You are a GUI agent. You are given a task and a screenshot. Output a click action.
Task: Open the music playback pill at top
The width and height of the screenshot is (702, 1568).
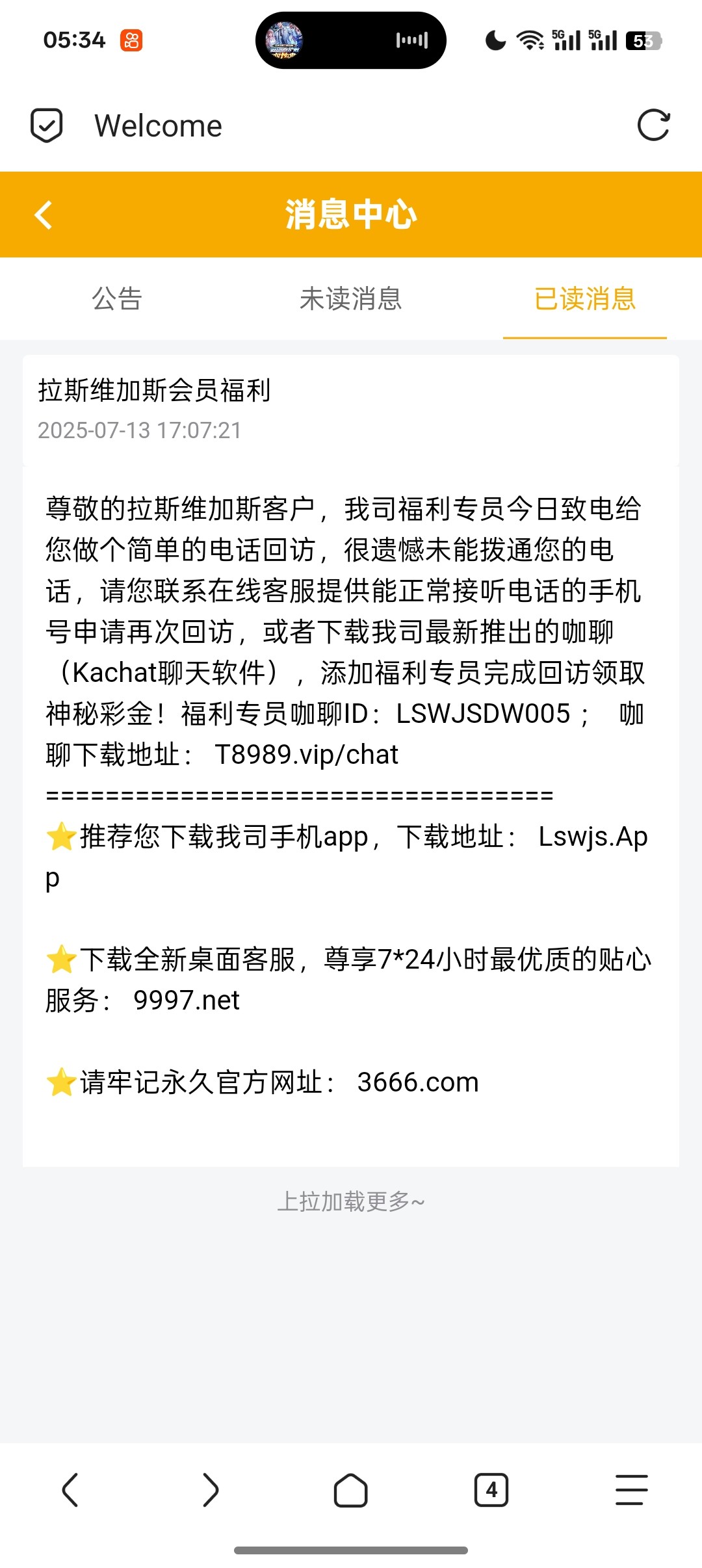pos(350,40)
